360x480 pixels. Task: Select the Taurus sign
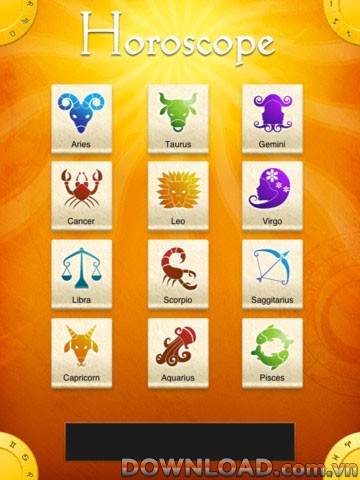click(178, 119)
